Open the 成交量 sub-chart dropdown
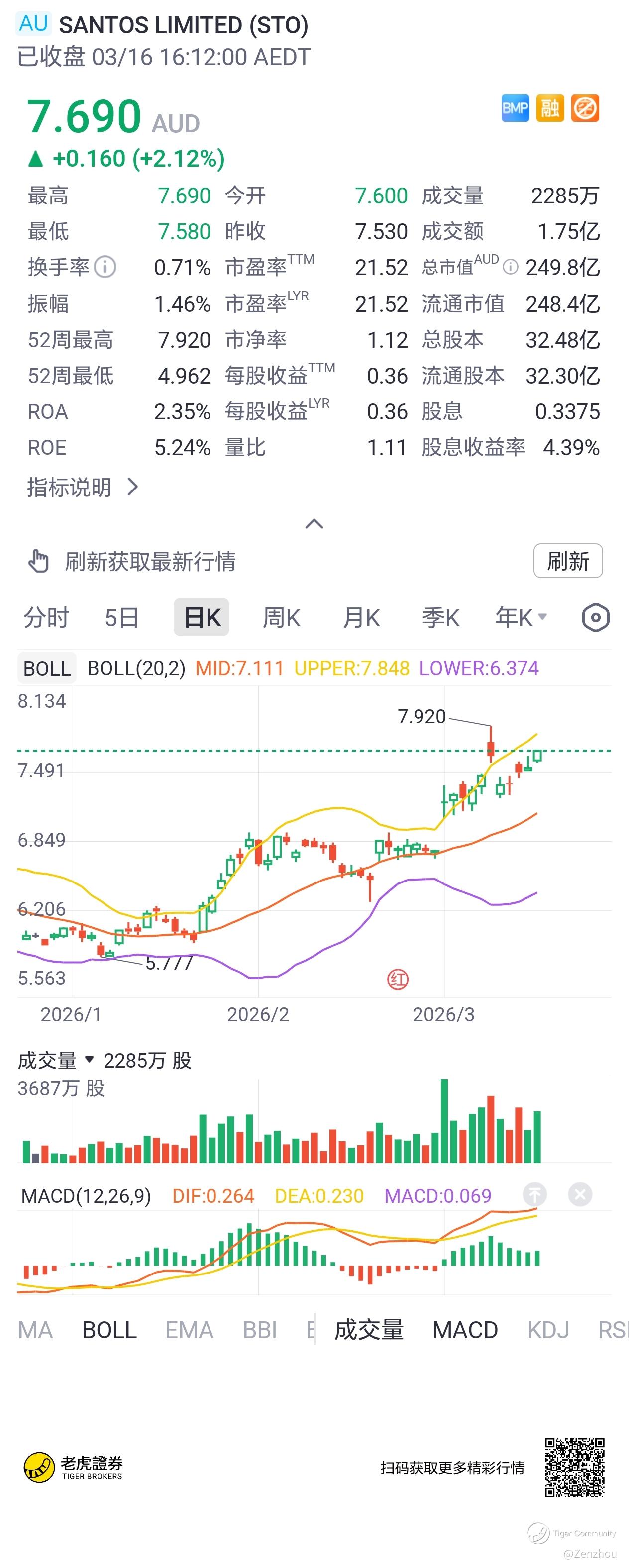The image size is (629, 1568). click(90, 1060)
